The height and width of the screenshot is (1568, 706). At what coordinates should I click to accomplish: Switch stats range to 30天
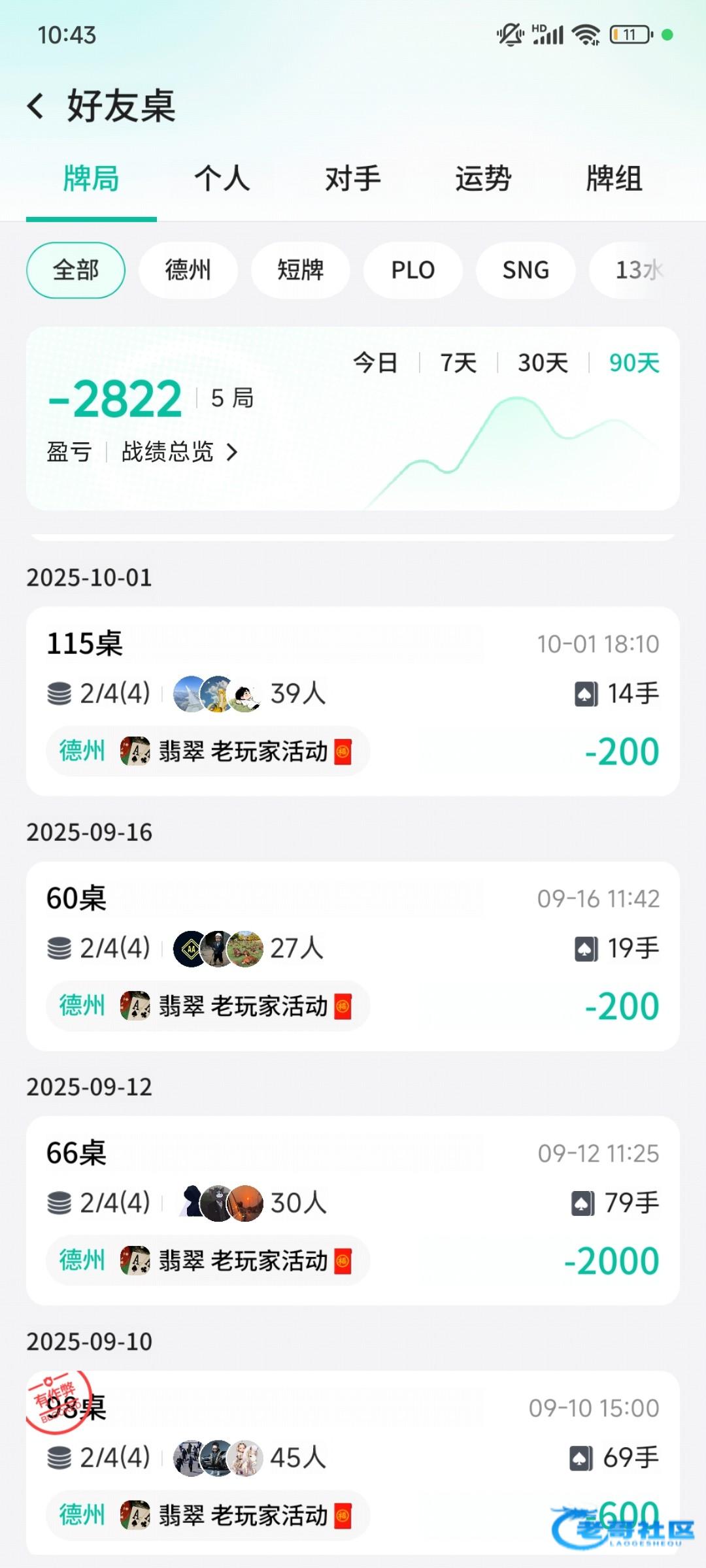pyautogui.click(x=543, y=363)
